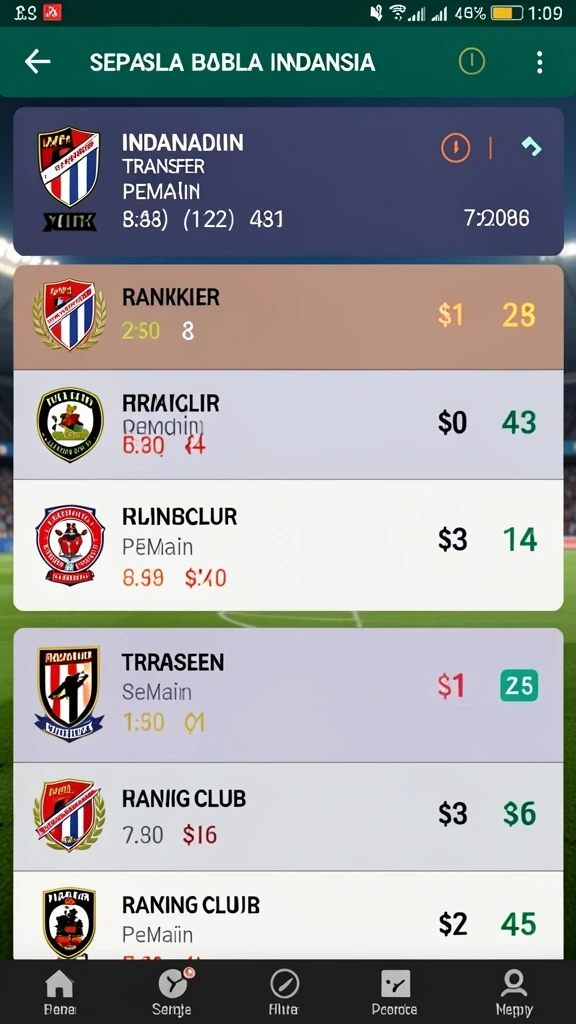
Task: Open the RANIIG CLUB row
Action: click(288, 816)
